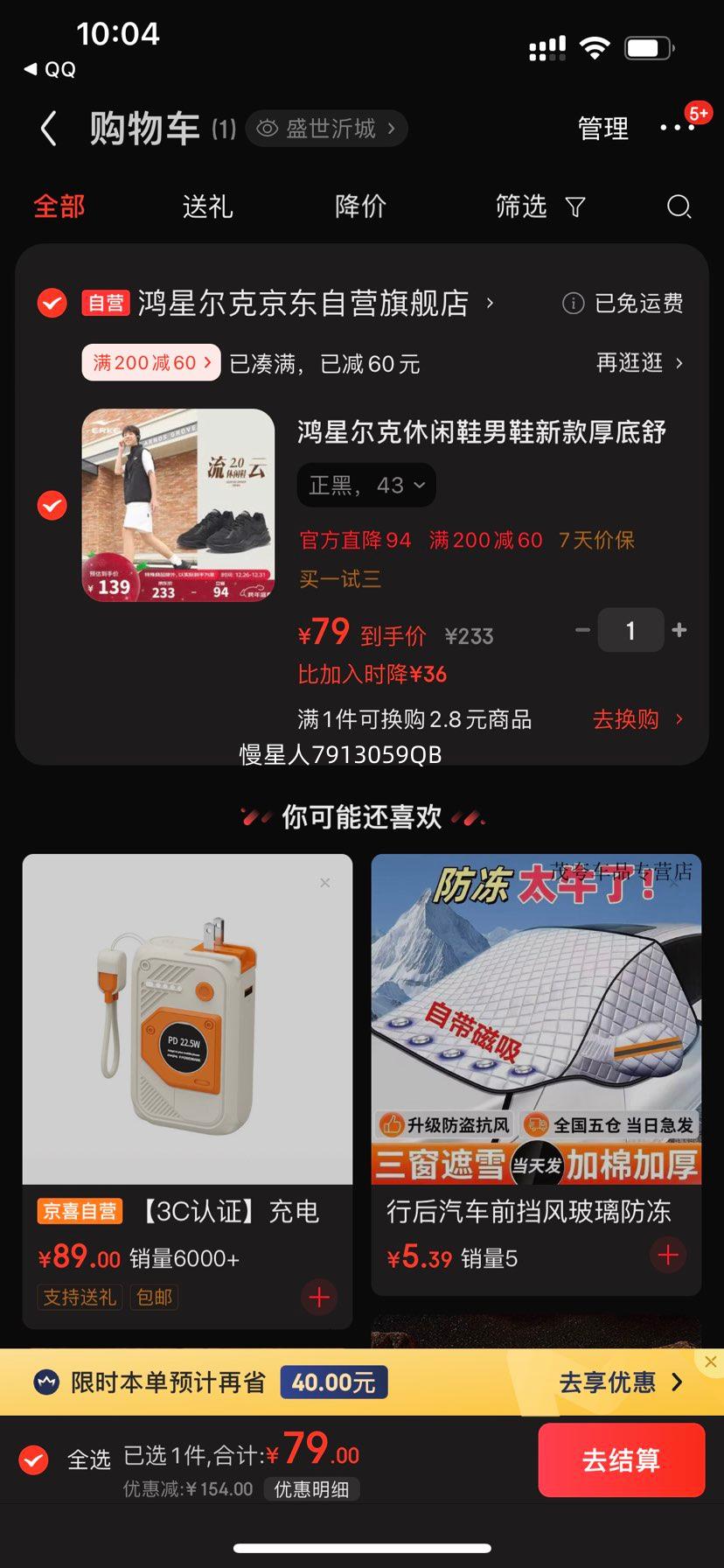The height and width of the screenshot is (1568, 724).
Task: Open the 正黑, 43 size dropdown
Action: tap(366, 485)
